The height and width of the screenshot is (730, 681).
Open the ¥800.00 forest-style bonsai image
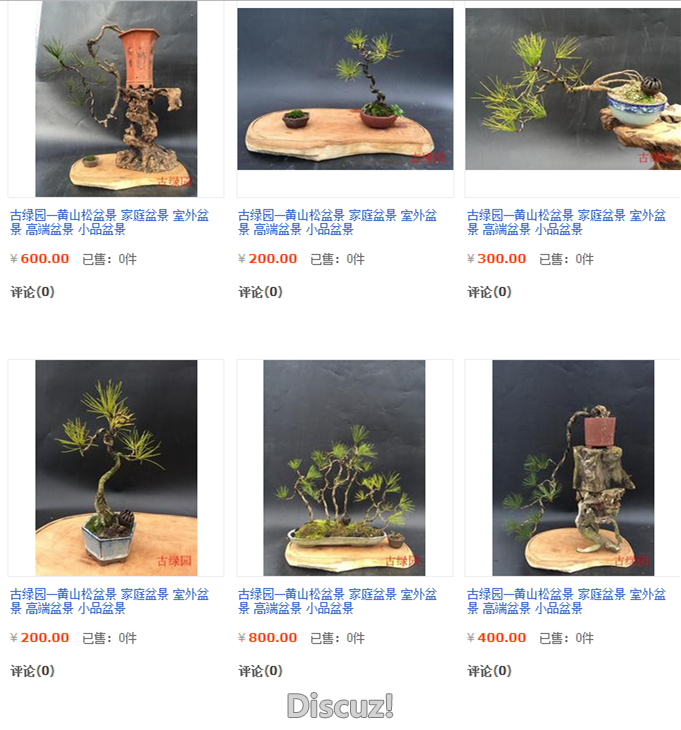tap(344, 467)
